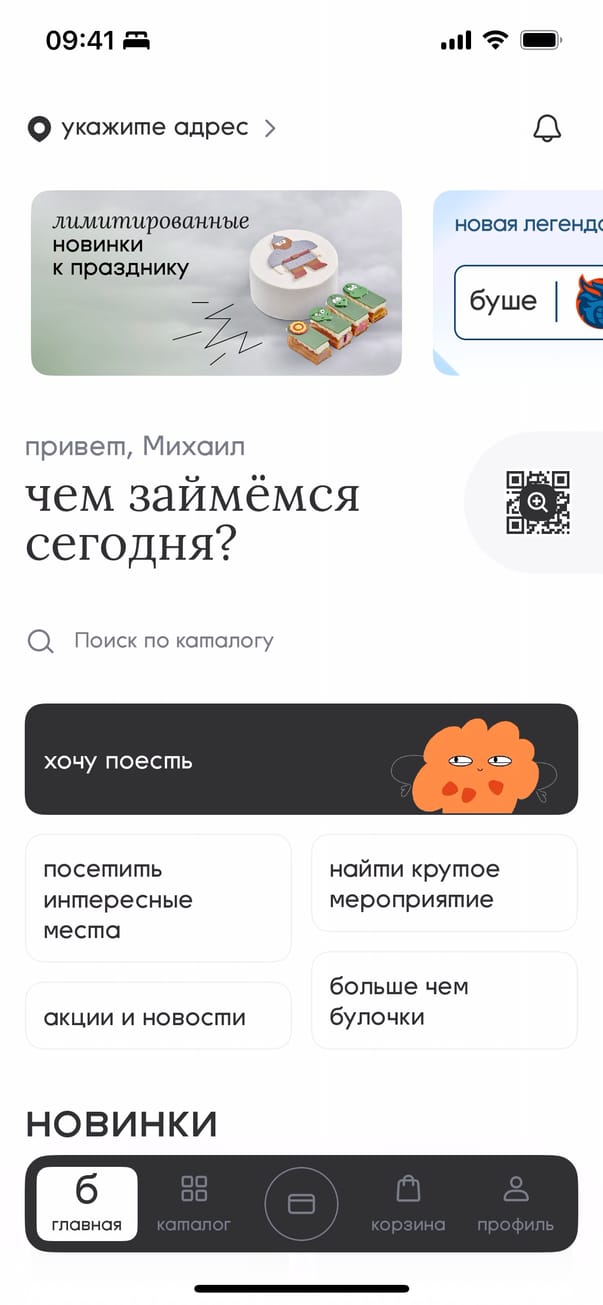Select "найти крутое мероприятие"
The width and height of the screenshot is (603, 1305).
[444, 883]
